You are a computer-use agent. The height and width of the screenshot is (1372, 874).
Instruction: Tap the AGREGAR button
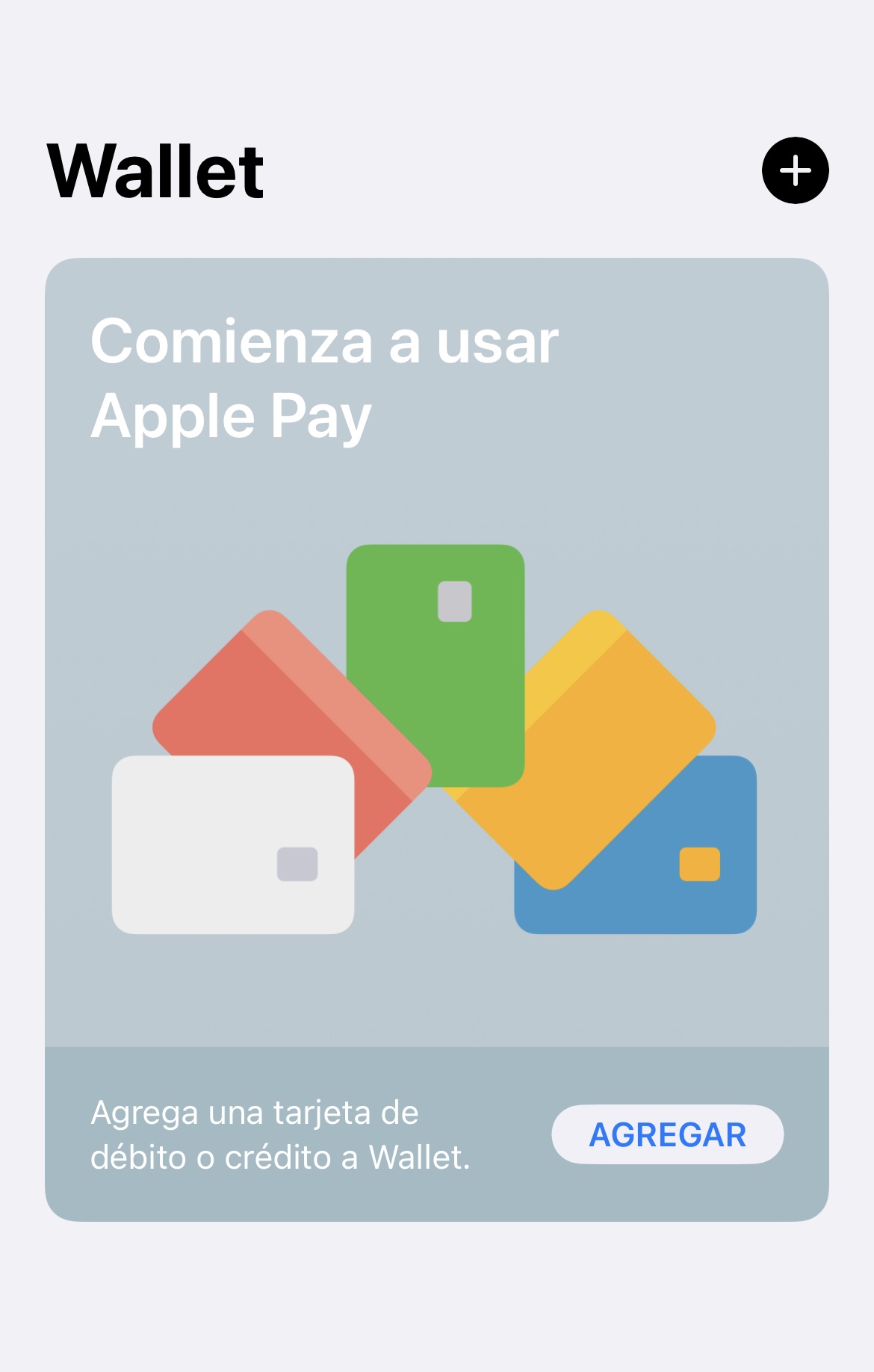[667, 1134]
